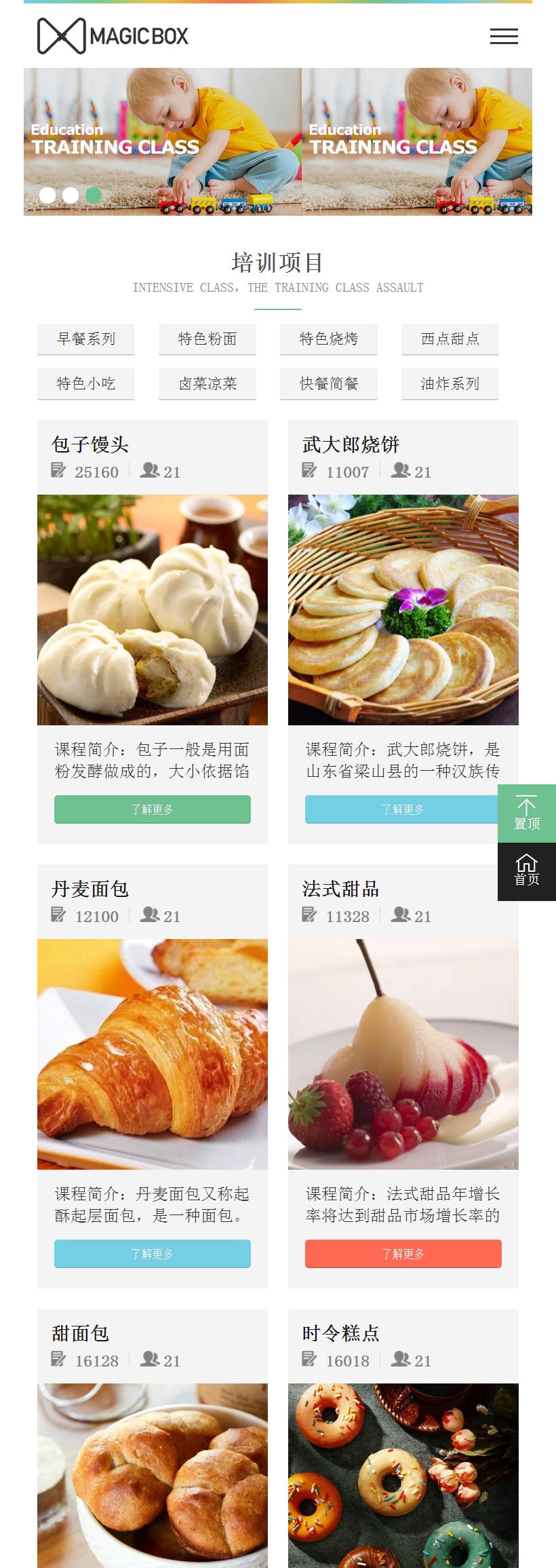Viewport: 556px width, 1568px height.
Task: Go to 首页 home button
Action: pos(527,871)
